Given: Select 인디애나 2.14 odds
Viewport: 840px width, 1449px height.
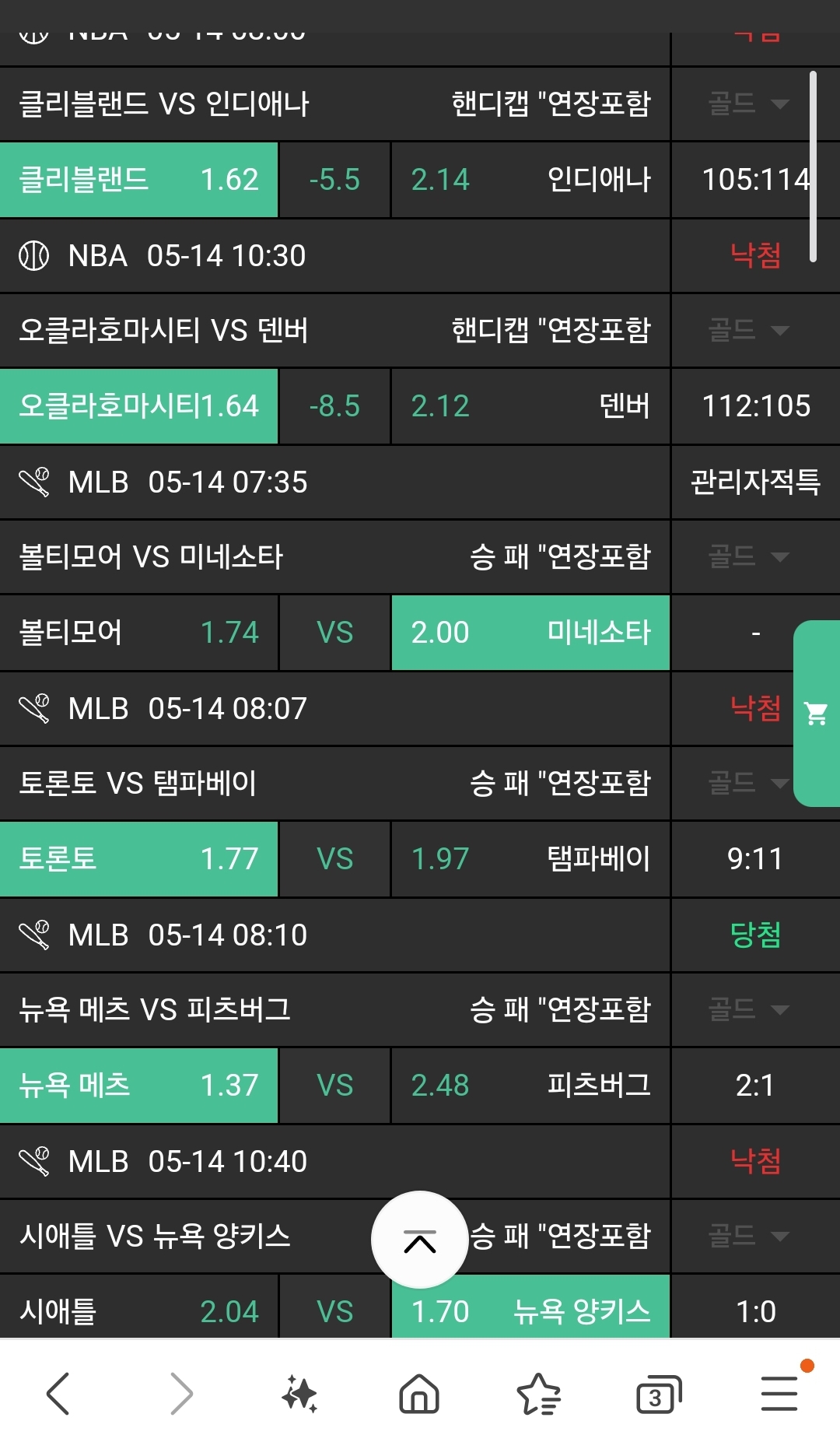Looking at the screenshot, I should coord(530,180).
